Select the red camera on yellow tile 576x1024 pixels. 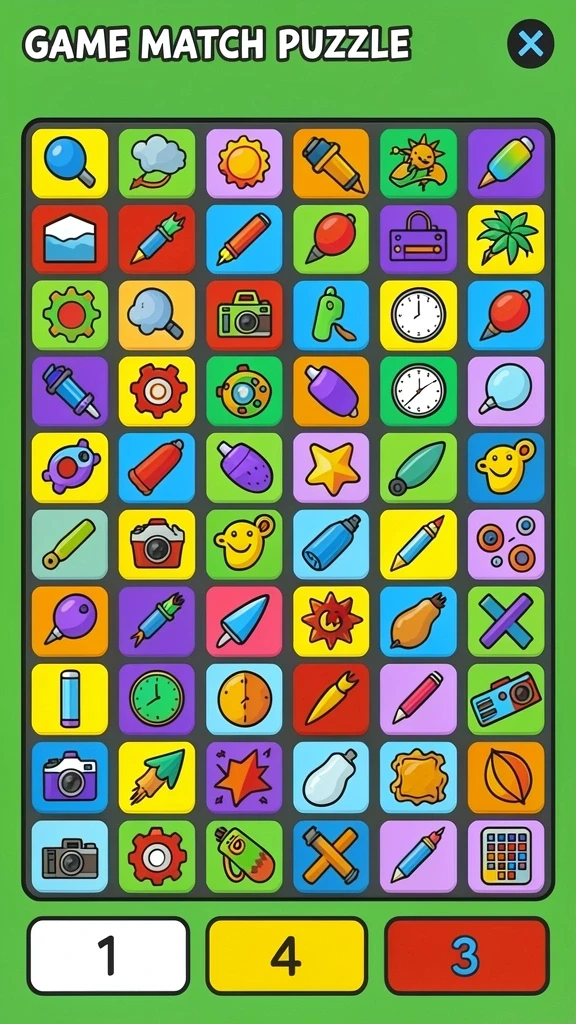click(x=157, y=545)
